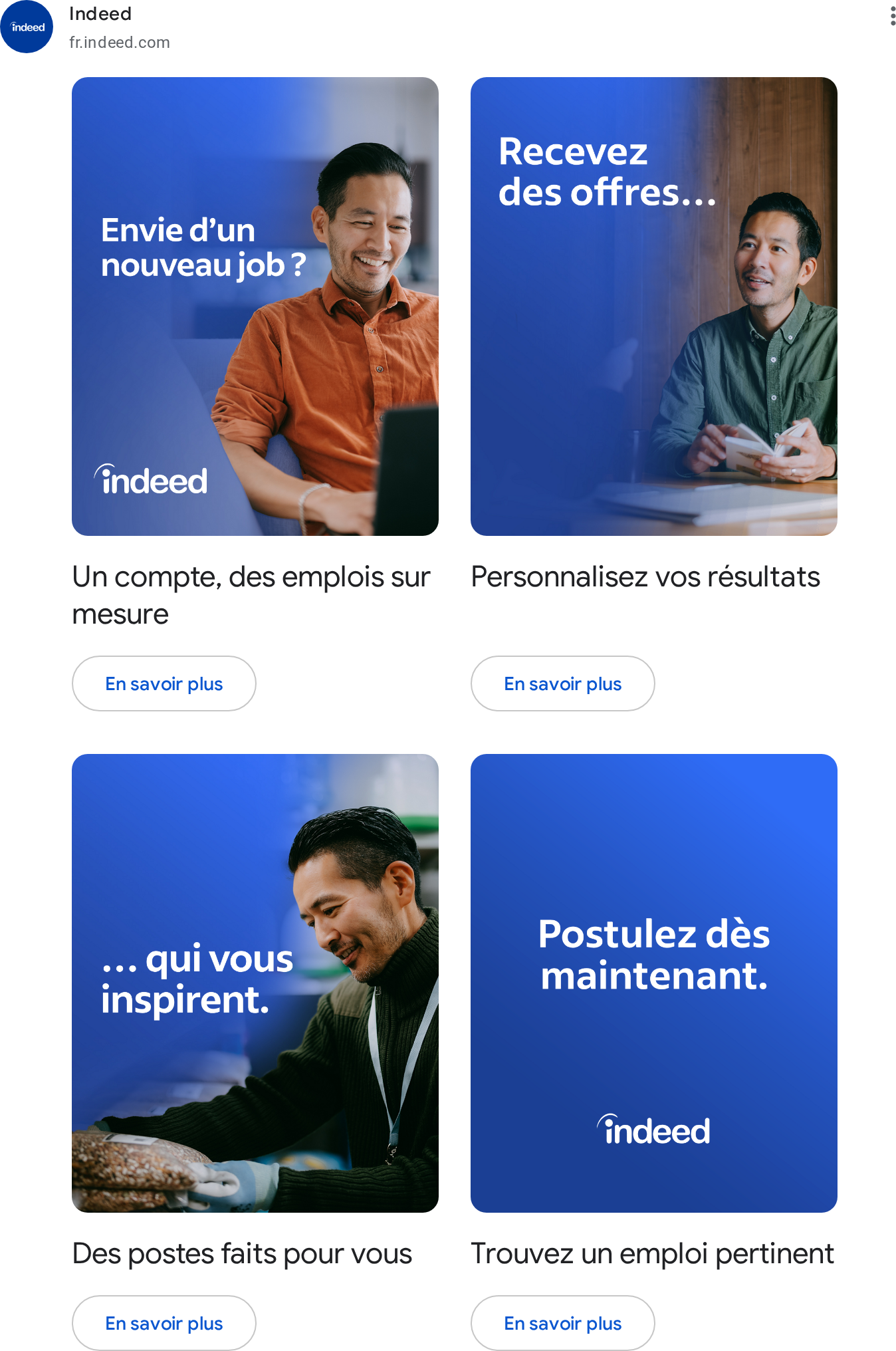Tap 'En savoir plus' under 'Personnalisez vos résultats'
896x1351 pixels.
click(563, 683)
